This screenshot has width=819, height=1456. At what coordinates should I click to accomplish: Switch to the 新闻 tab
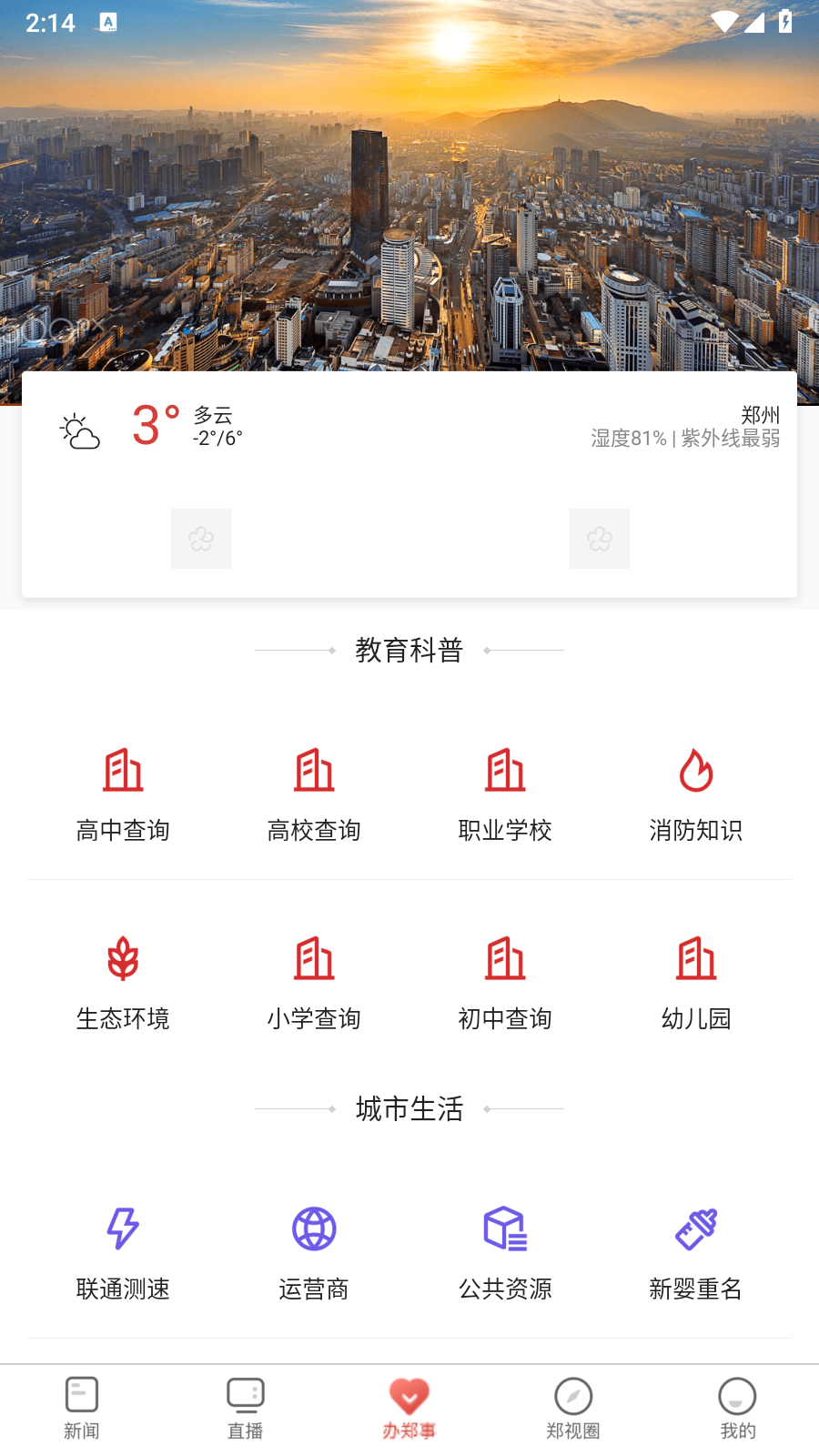82,1408
